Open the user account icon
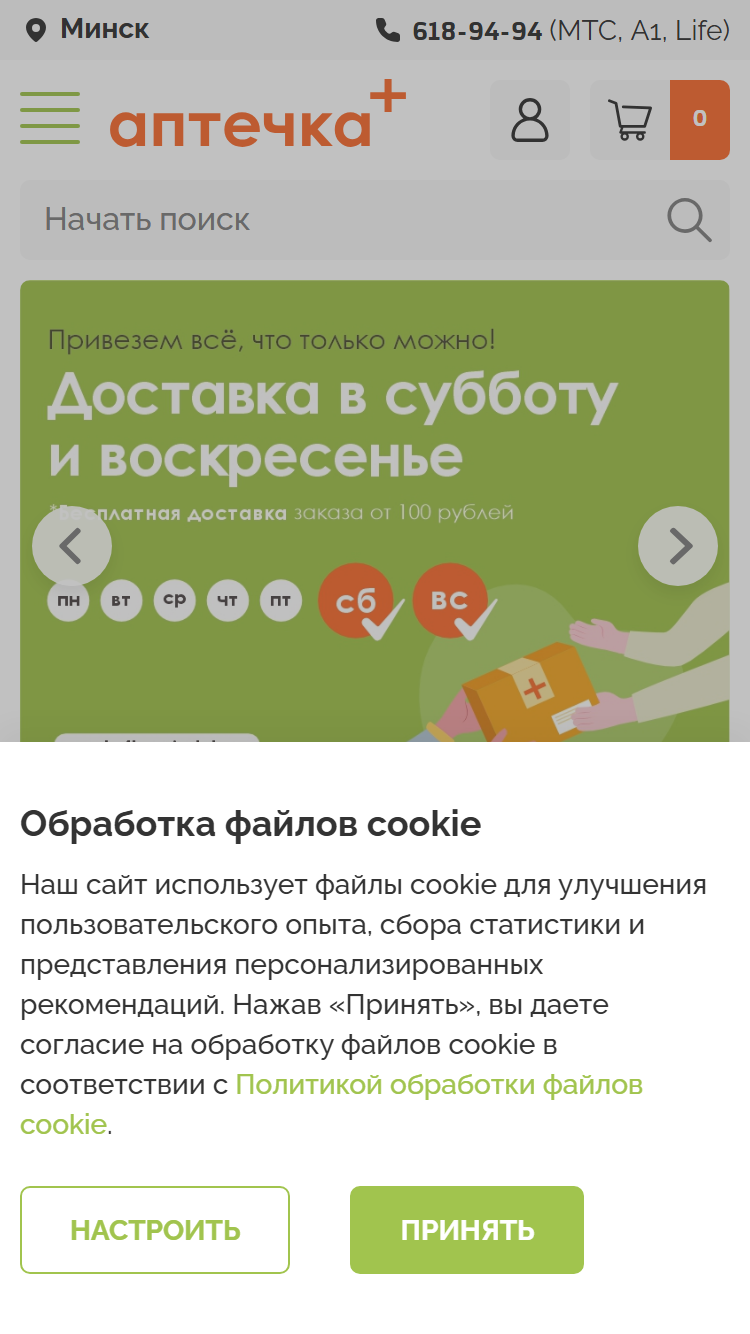The width and height of the screenshot is (750, 1334). 530,119
